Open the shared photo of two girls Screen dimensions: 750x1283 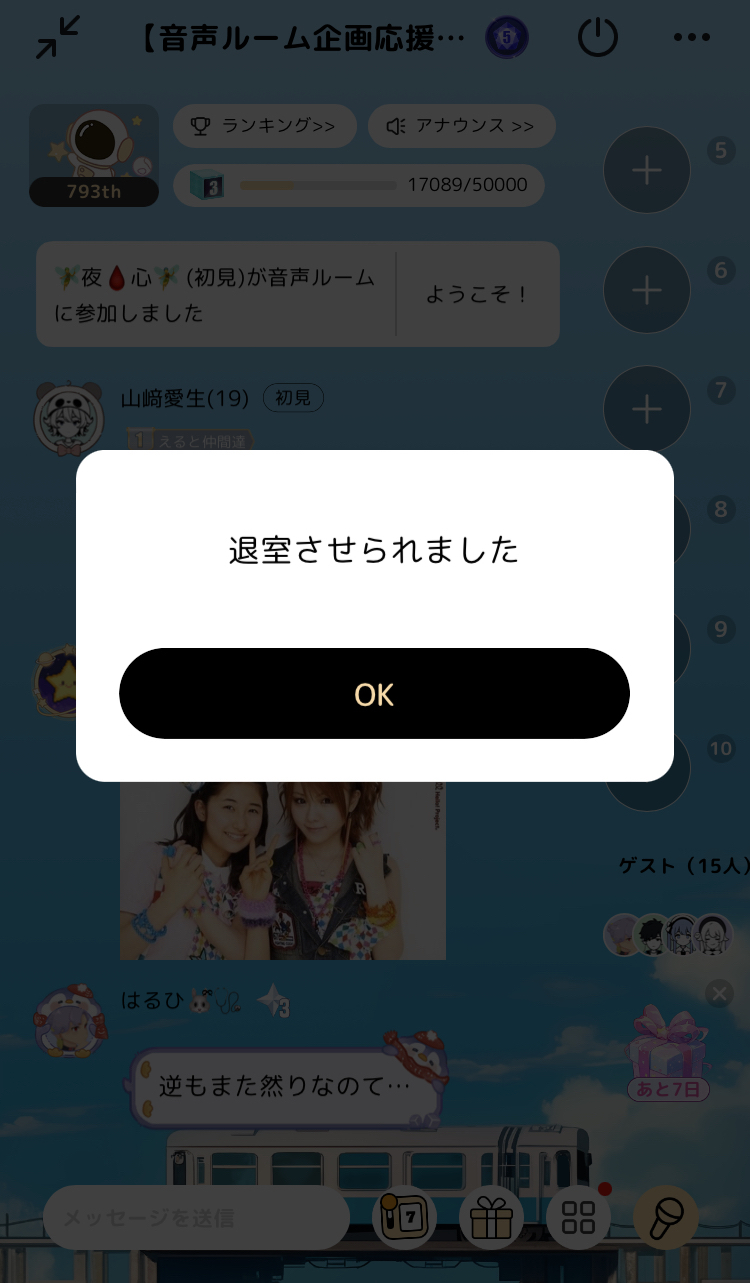point(282,870)
